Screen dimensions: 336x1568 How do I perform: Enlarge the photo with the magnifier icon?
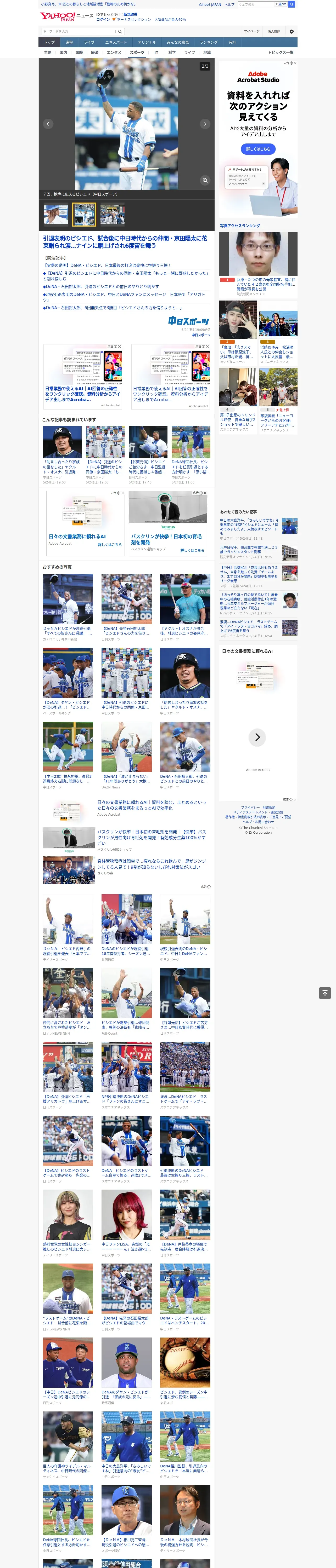coord(205,180)
